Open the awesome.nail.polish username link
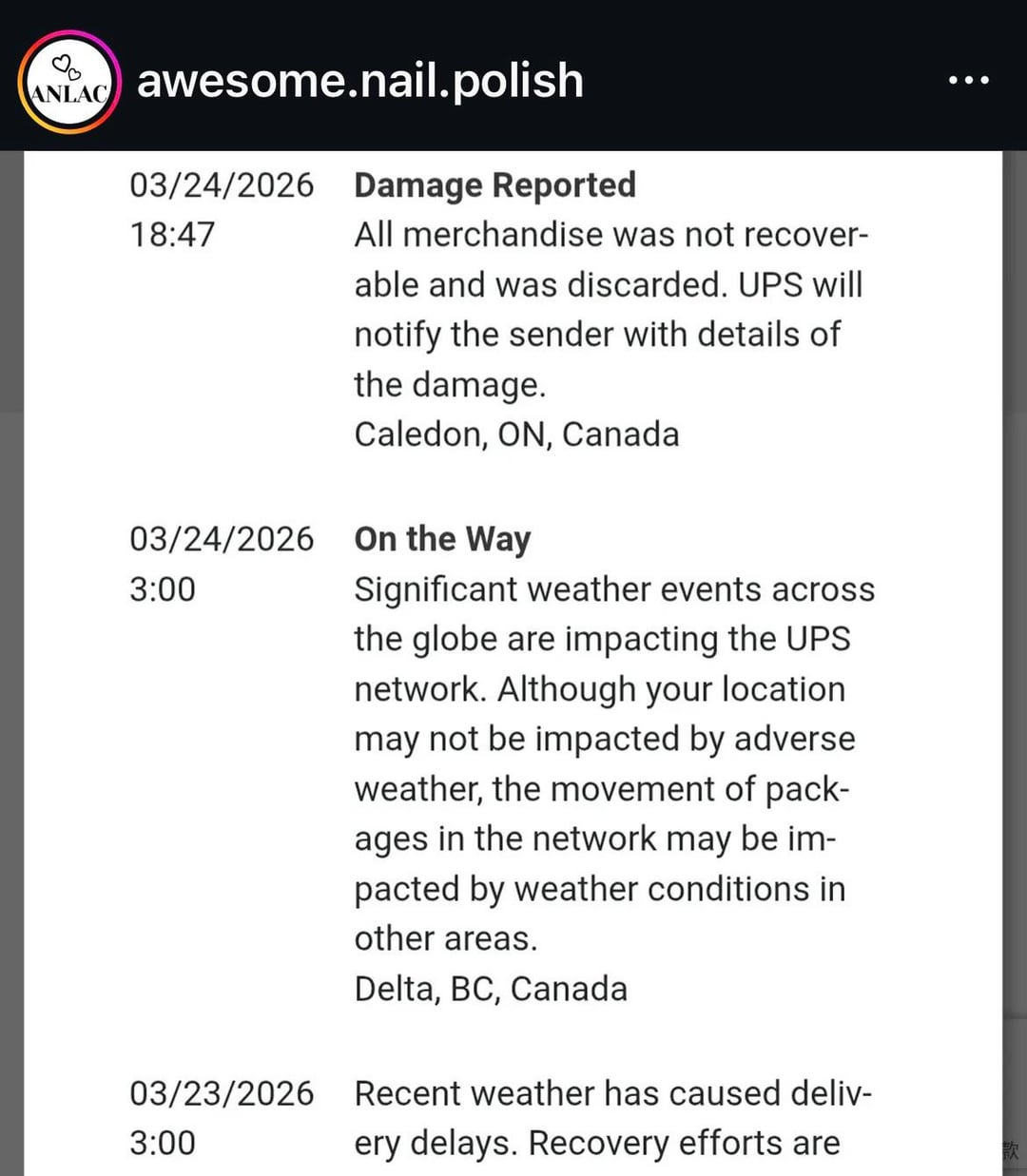Viewport: 1027px width, 1176px height. point(359,81)
